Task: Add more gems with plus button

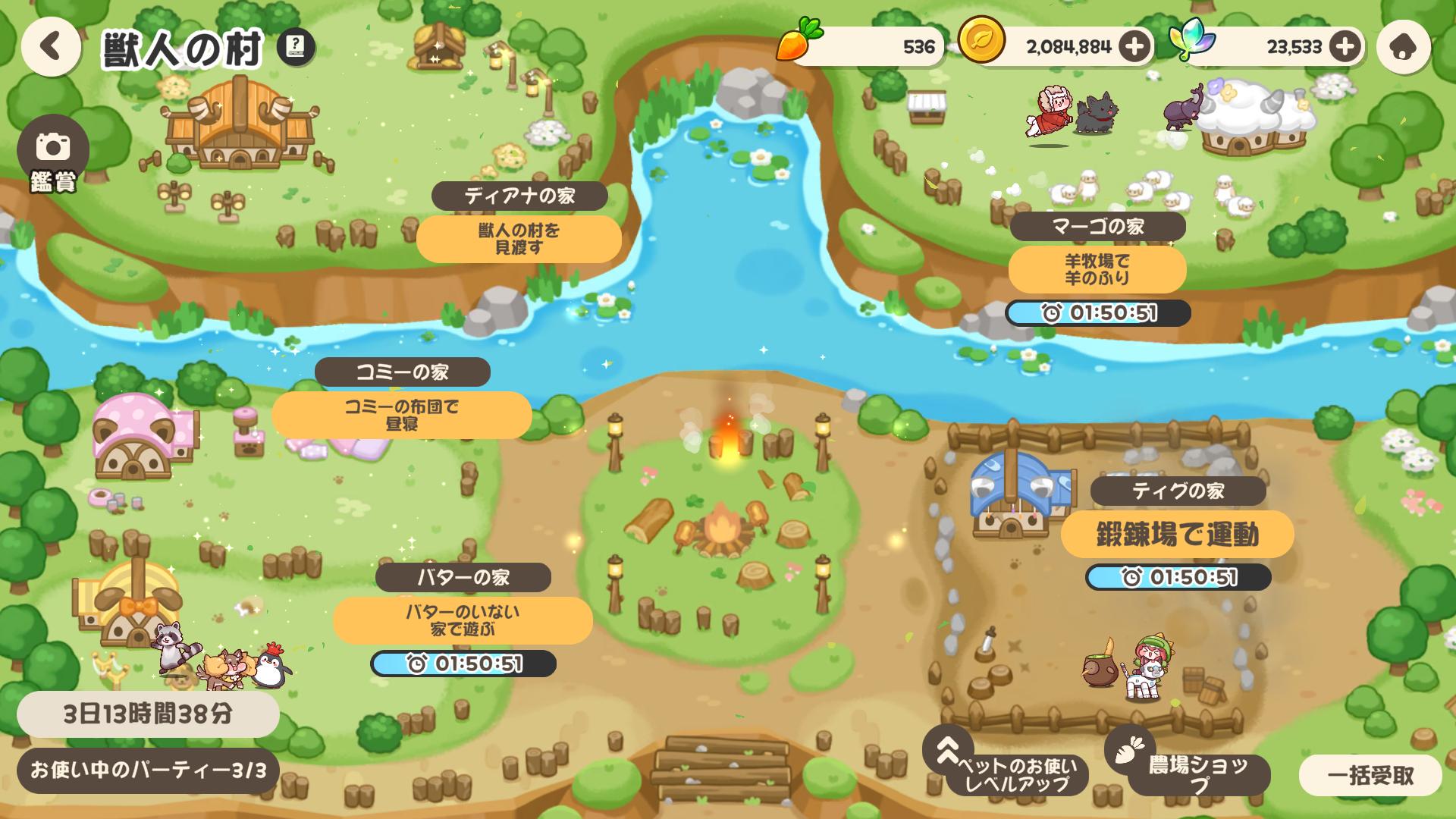Action: point(1345,47)
